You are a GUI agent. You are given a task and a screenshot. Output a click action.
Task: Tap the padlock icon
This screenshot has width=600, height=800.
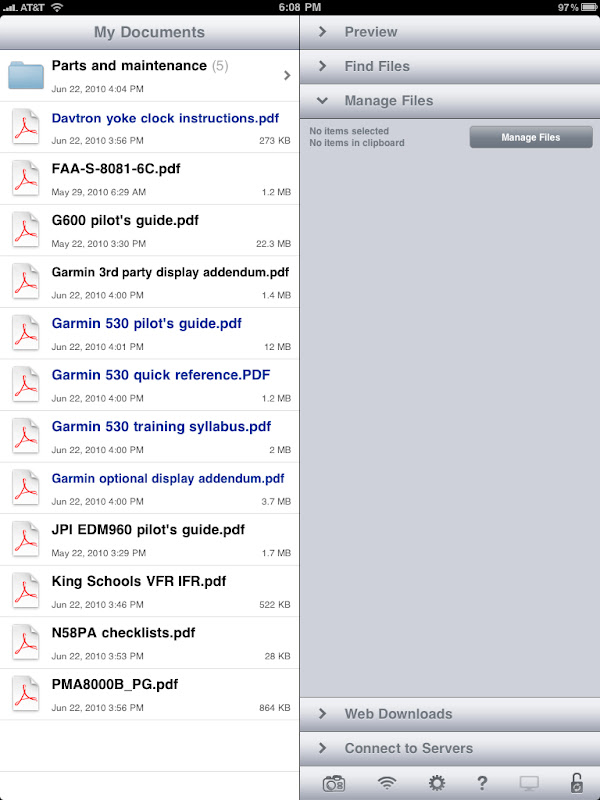[577, 783]
